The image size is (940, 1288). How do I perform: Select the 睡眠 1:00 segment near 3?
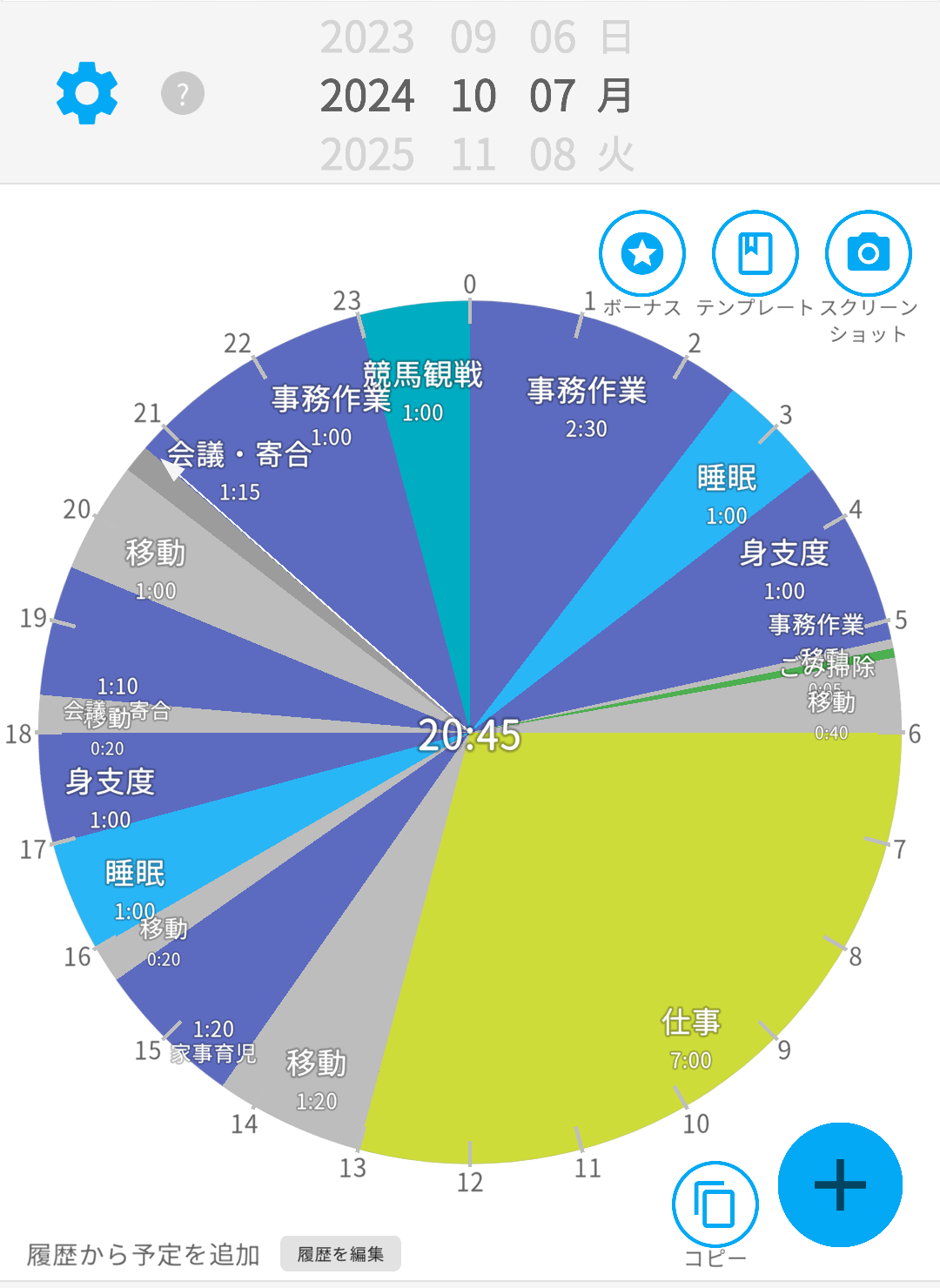click(x=727, y=487)
